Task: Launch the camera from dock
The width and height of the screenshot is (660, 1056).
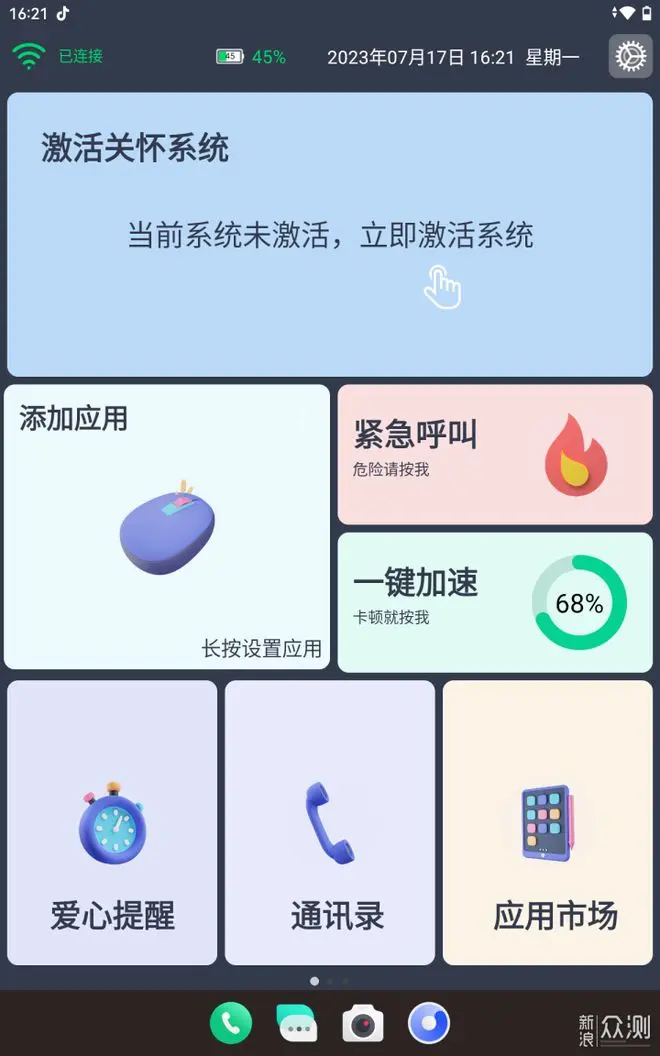Action: pyautogui.click(x=363, y=1024)
